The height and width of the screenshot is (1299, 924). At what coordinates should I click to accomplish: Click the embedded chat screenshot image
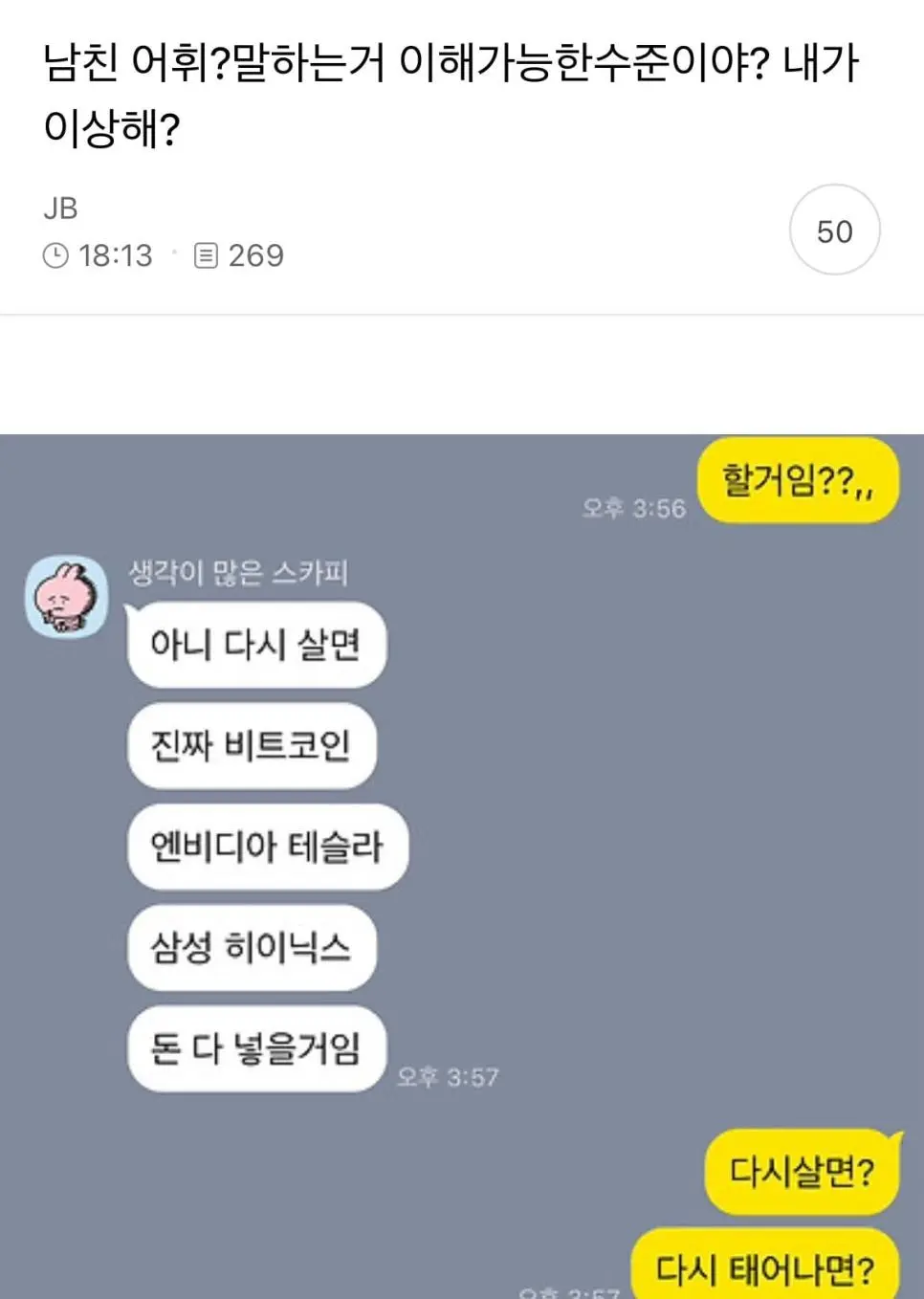coord(462,861)
